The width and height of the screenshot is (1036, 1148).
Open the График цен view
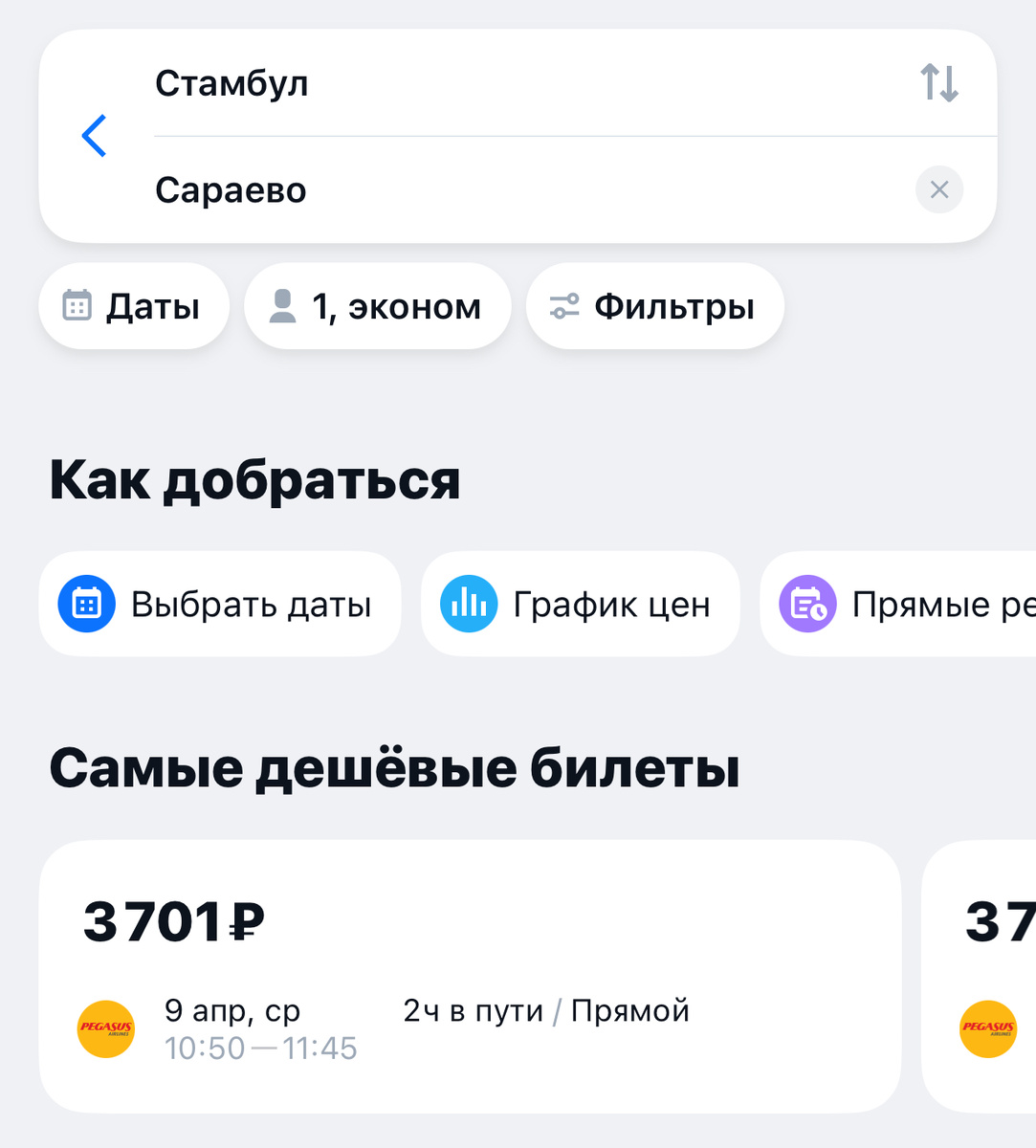[x=581, y=604]
